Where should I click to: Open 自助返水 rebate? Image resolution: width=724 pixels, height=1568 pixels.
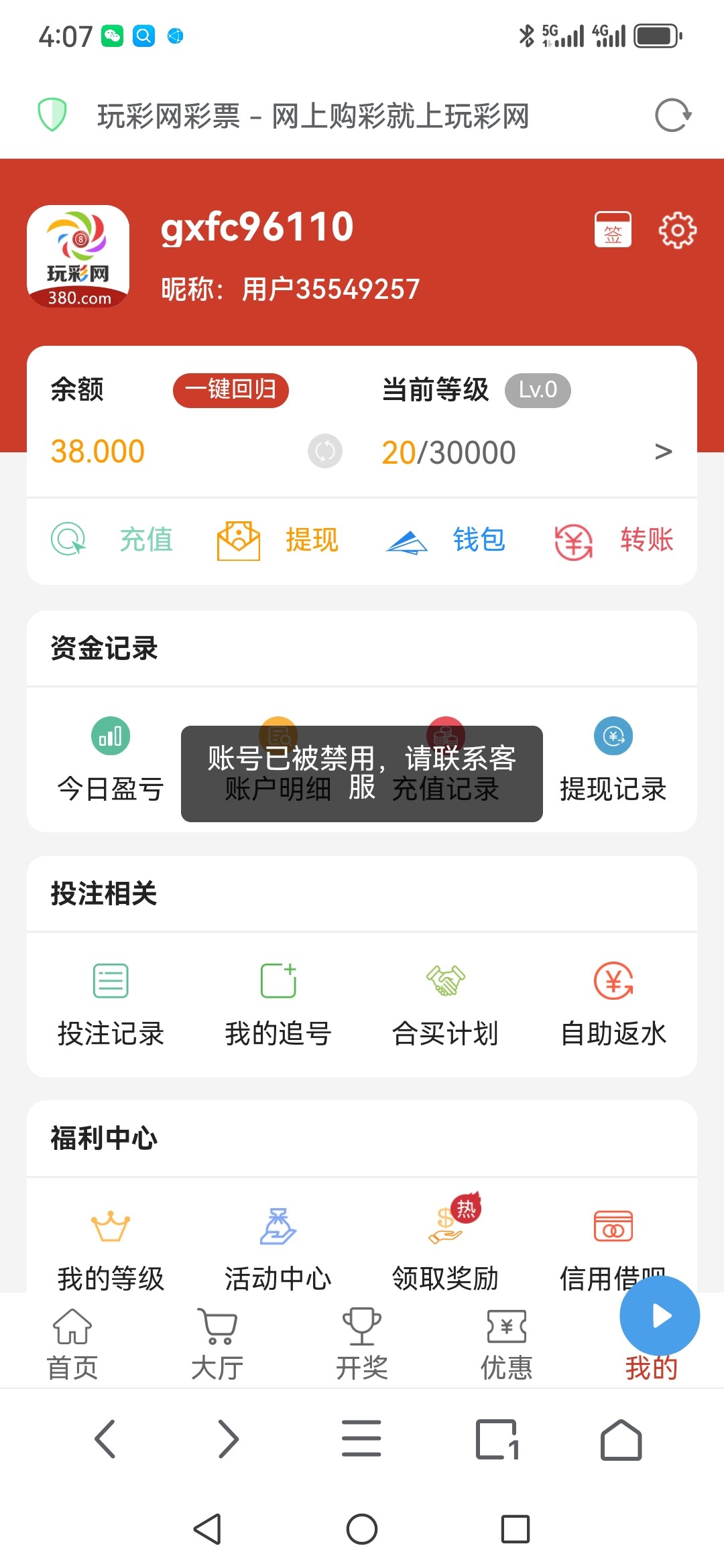[613, 1004]
